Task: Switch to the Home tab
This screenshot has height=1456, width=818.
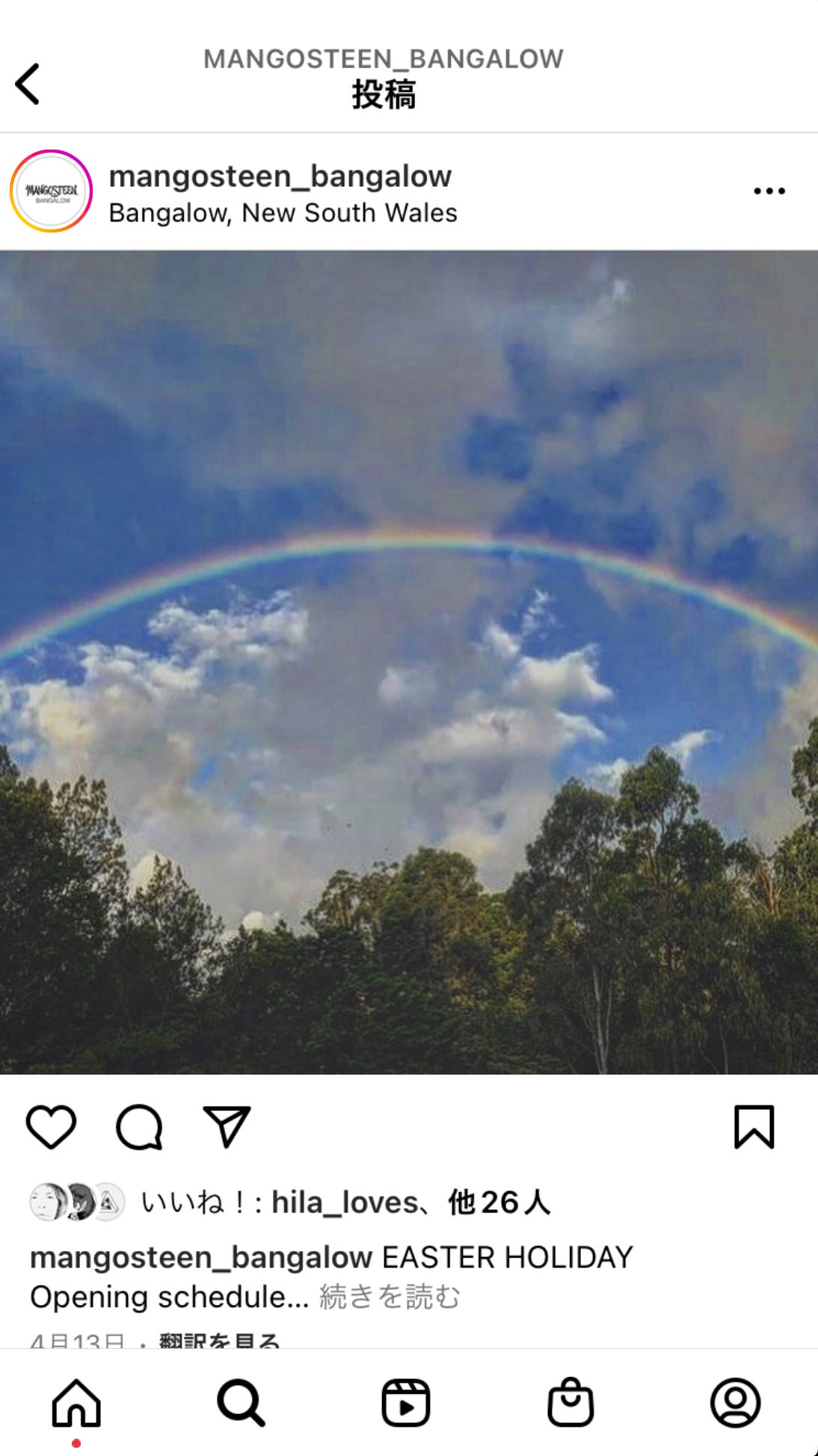Action: tap(76, 1403)
